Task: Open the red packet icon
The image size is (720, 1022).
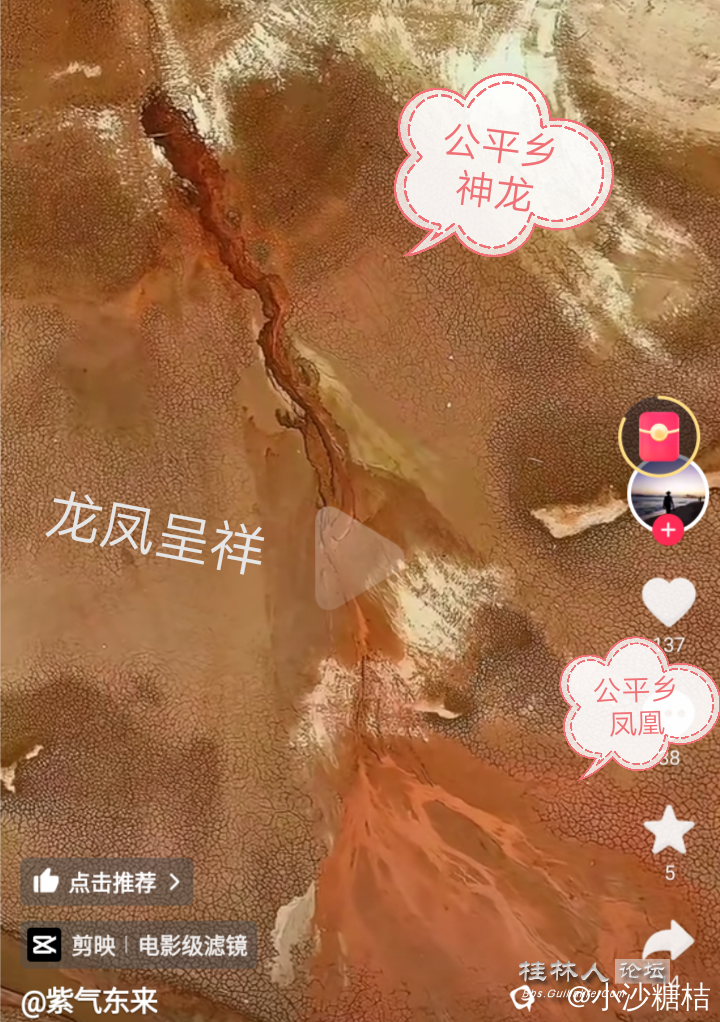Action: (658, 437)
